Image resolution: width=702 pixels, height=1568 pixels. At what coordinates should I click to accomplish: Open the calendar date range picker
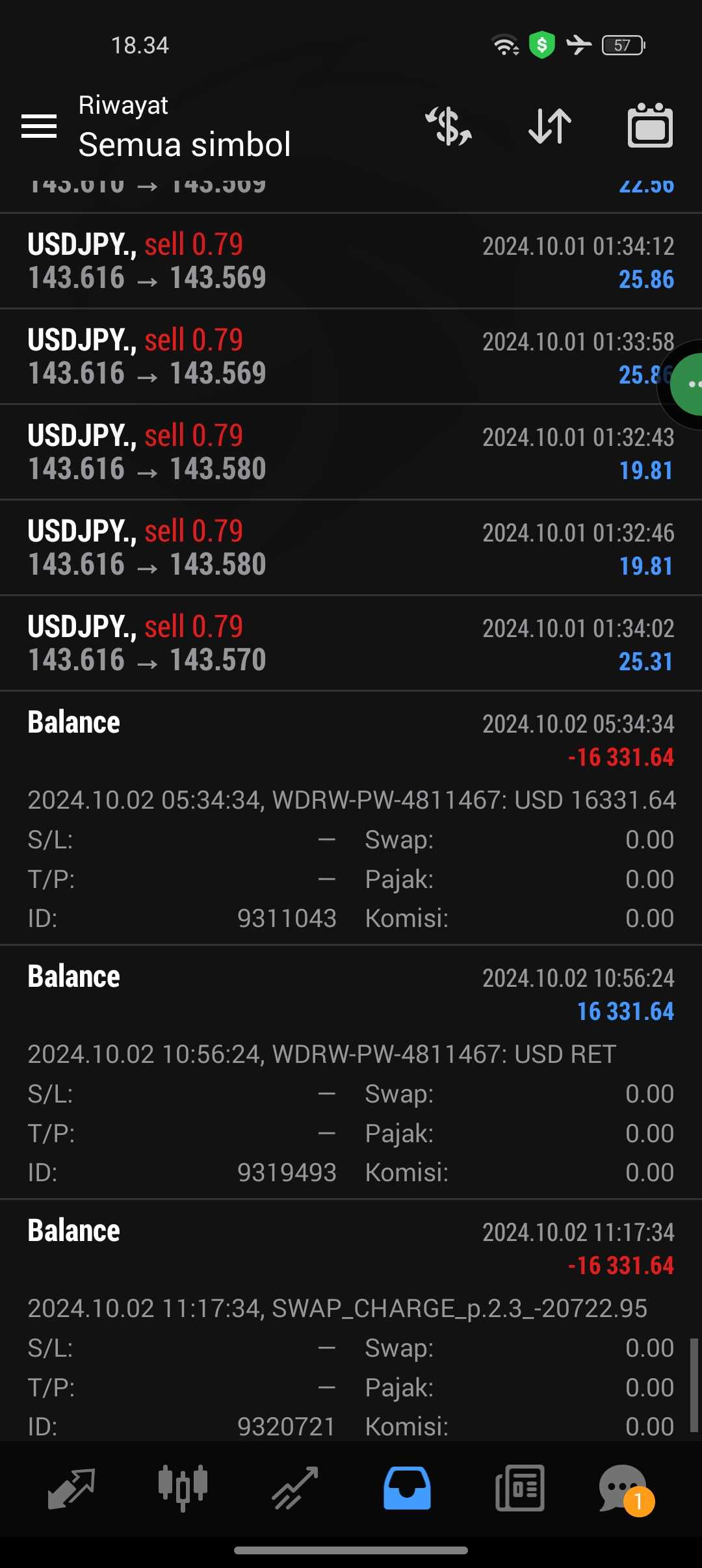650,126
